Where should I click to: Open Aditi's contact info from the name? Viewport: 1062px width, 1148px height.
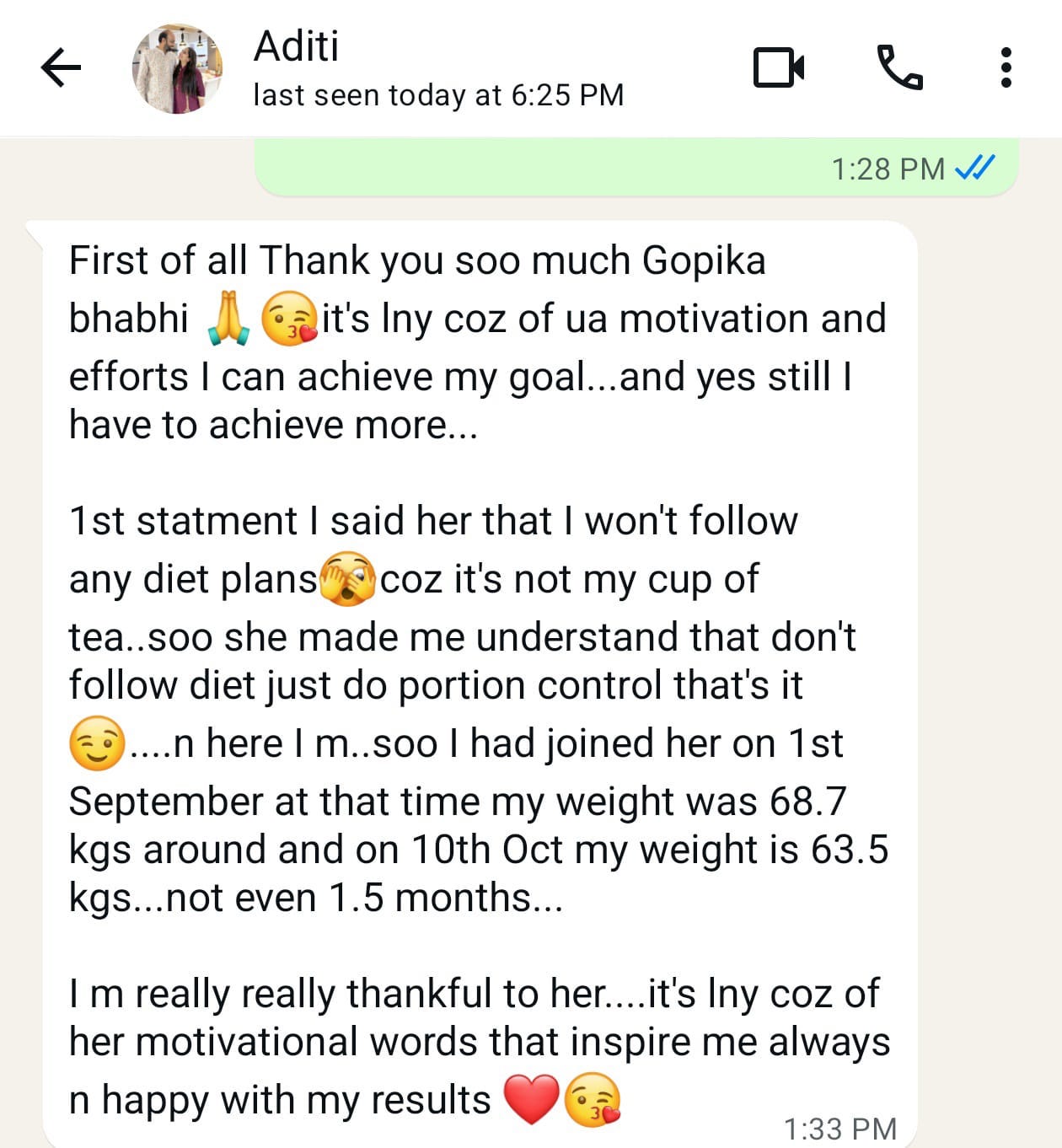(x=297, y=46)
